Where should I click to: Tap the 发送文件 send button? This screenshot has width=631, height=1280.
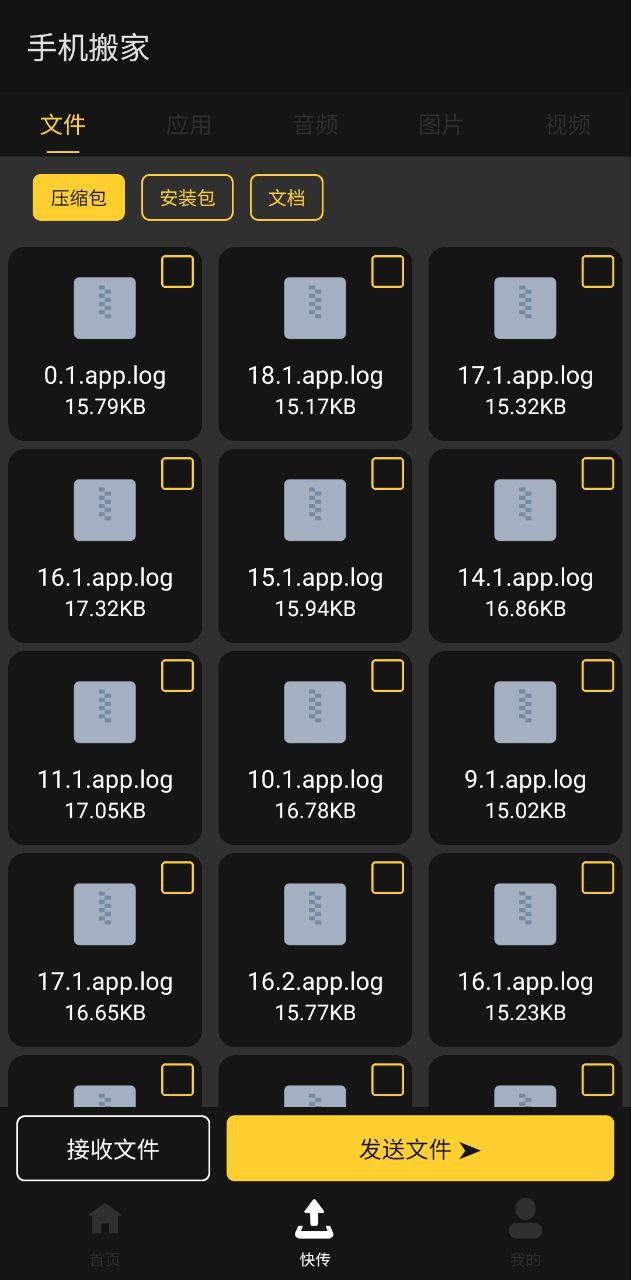(x=420, y=1149)
